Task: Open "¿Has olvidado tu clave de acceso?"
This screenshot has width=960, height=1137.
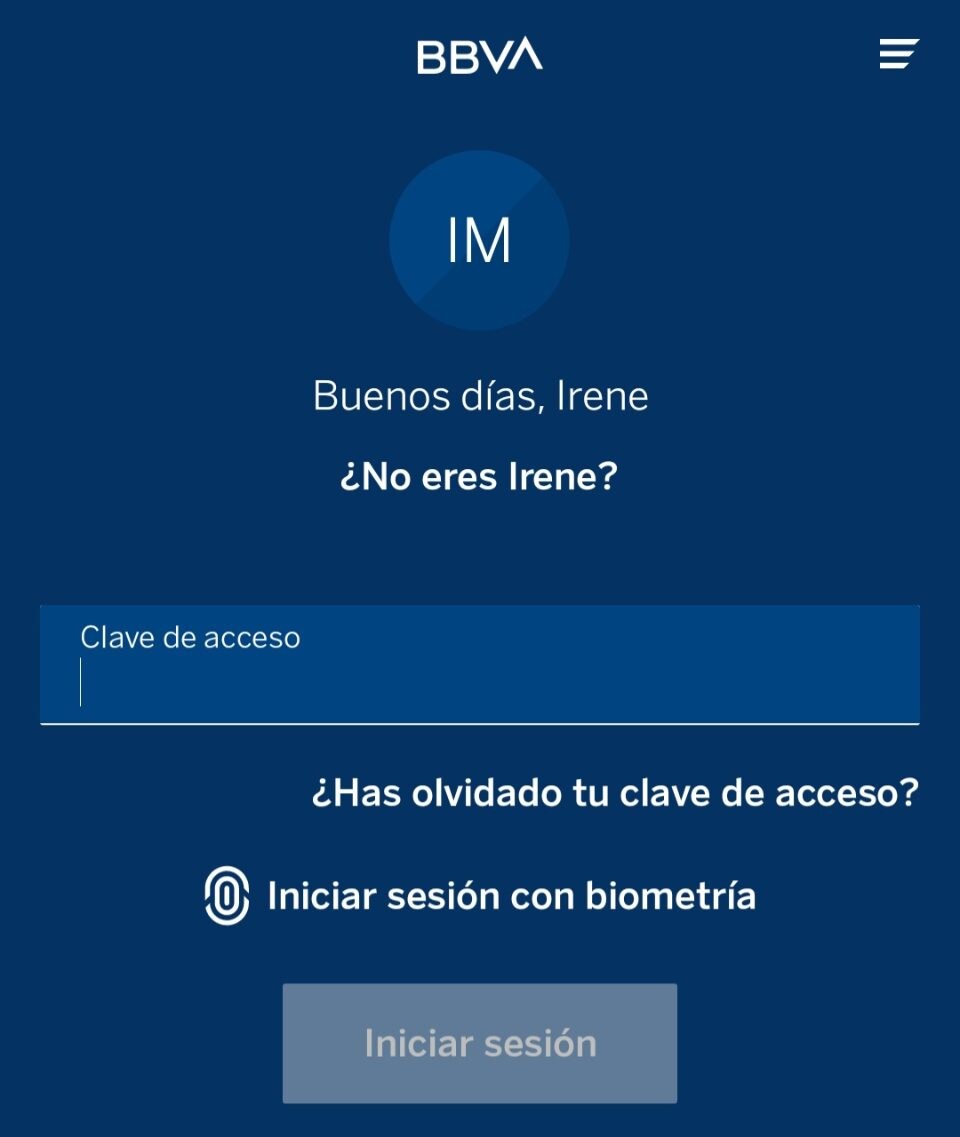Action: 615,793
